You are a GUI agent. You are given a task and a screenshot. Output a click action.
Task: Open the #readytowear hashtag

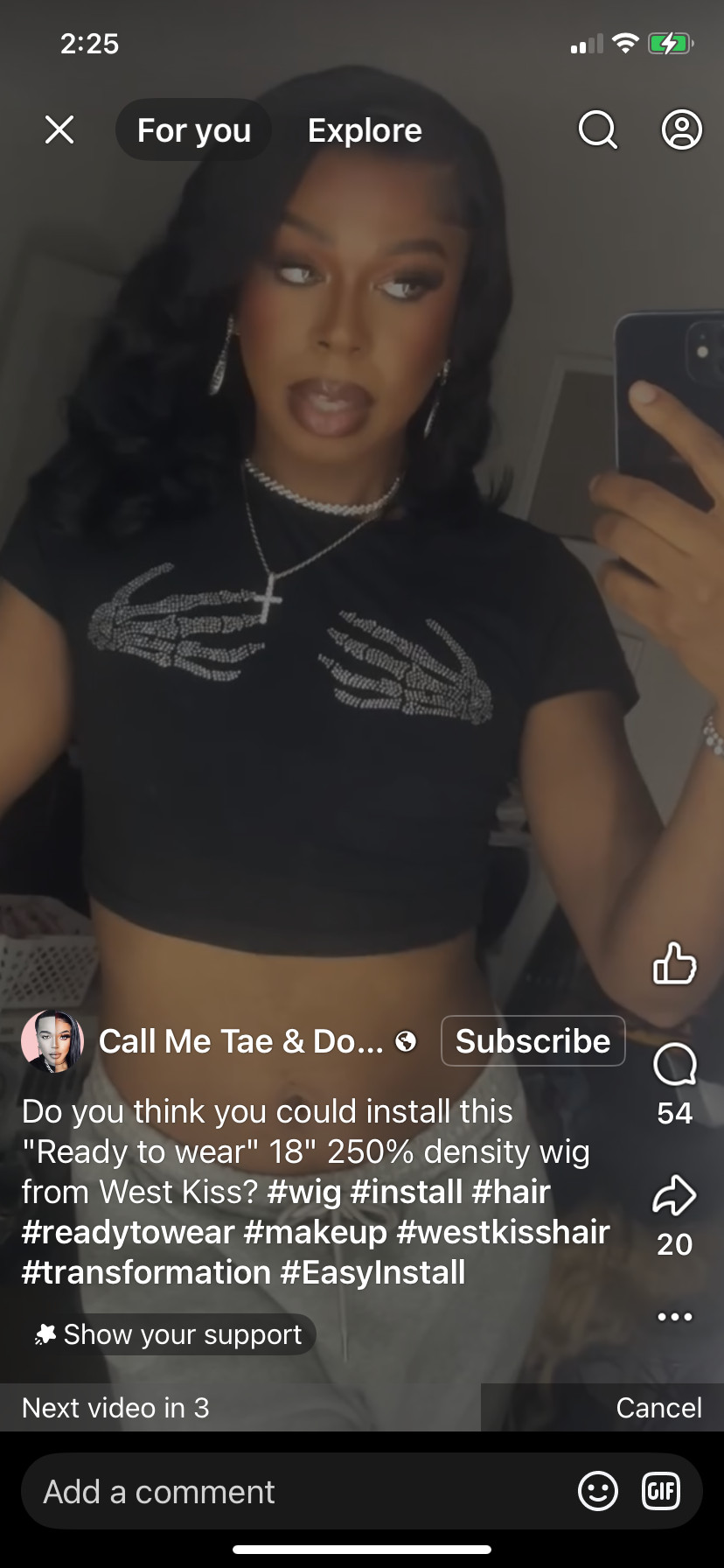pyautogui.click(x=128, y=1232)
